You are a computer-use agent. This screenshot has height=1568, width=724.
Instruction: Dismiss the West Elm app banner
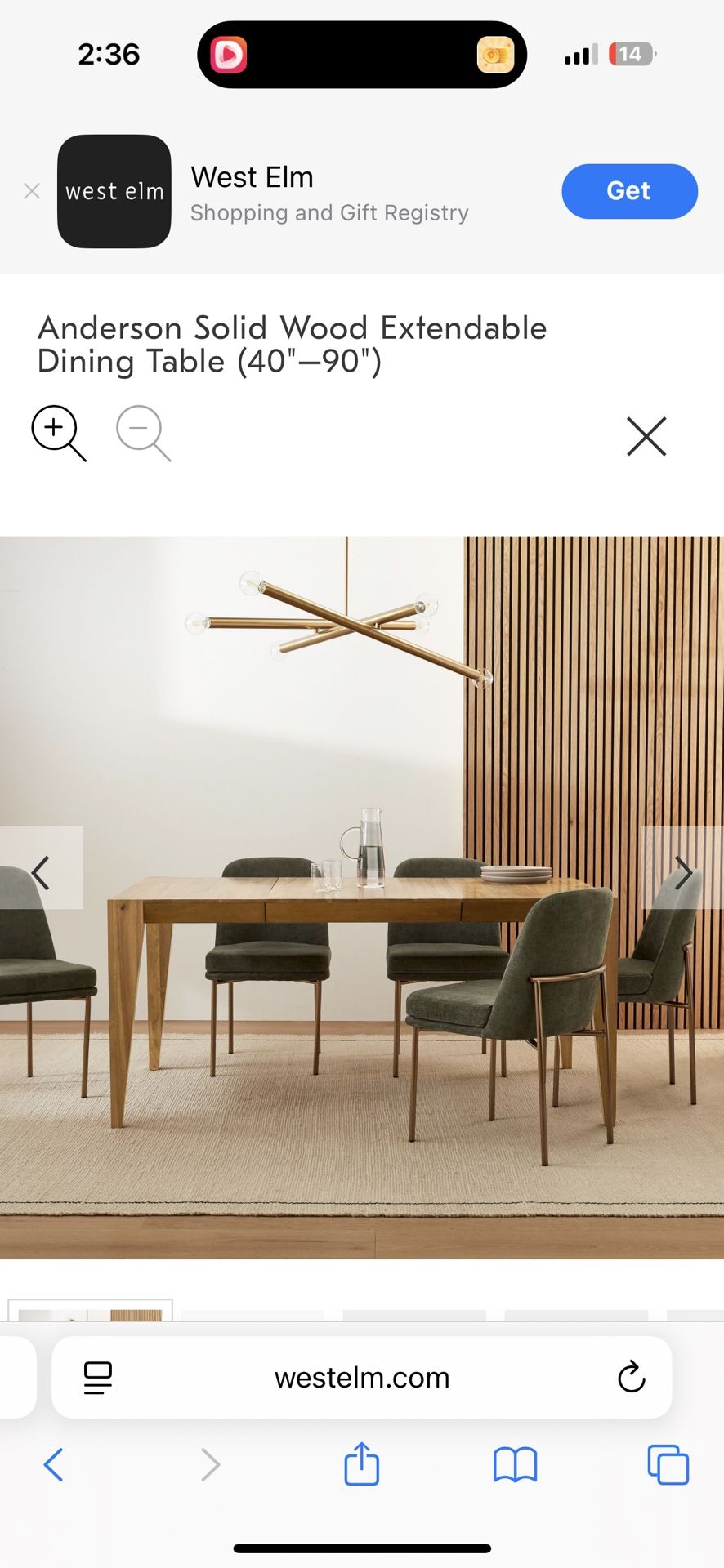[31, 190]
